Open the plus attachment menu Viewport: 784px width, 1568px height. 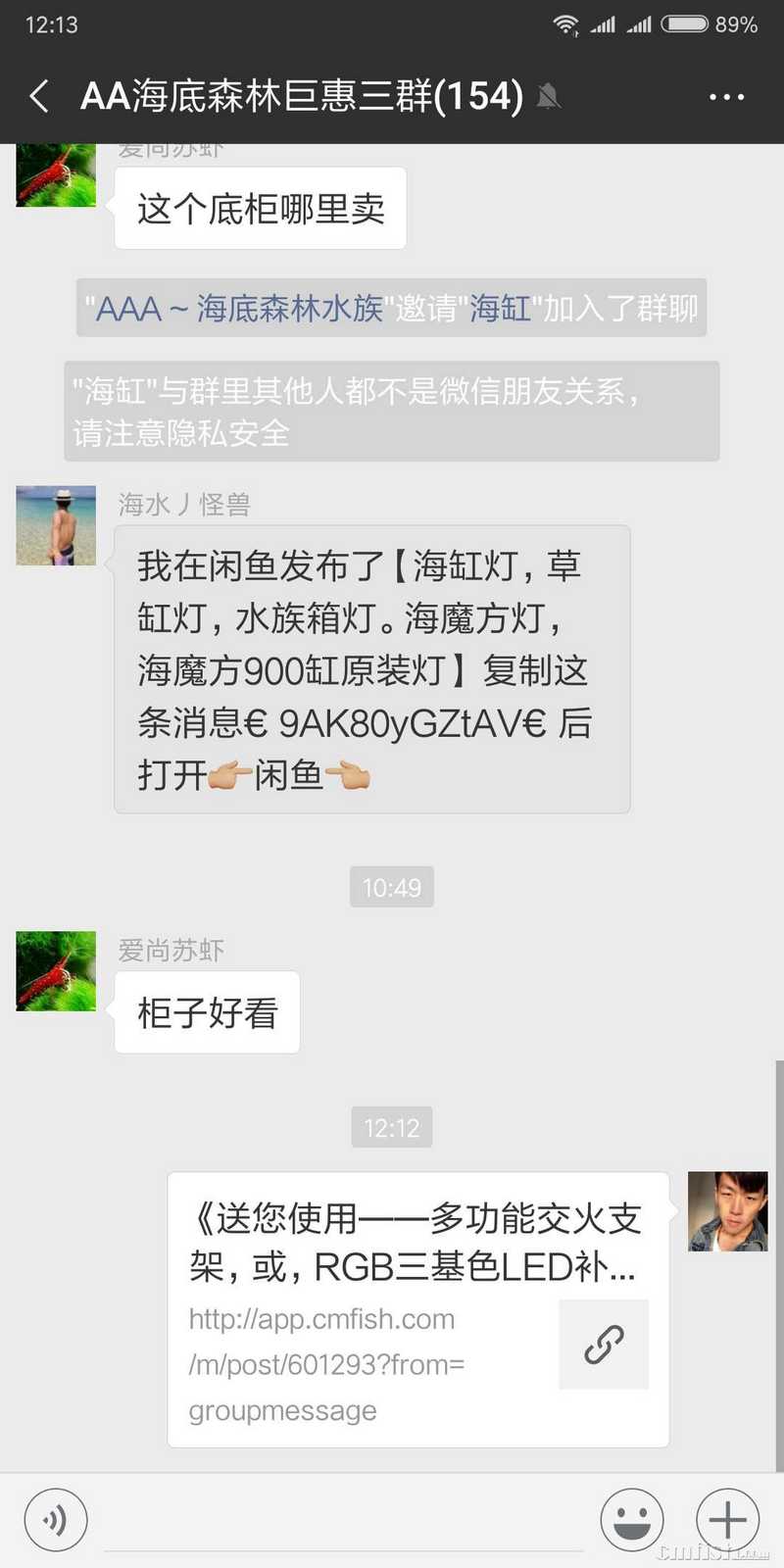(x=727, y=1520)
